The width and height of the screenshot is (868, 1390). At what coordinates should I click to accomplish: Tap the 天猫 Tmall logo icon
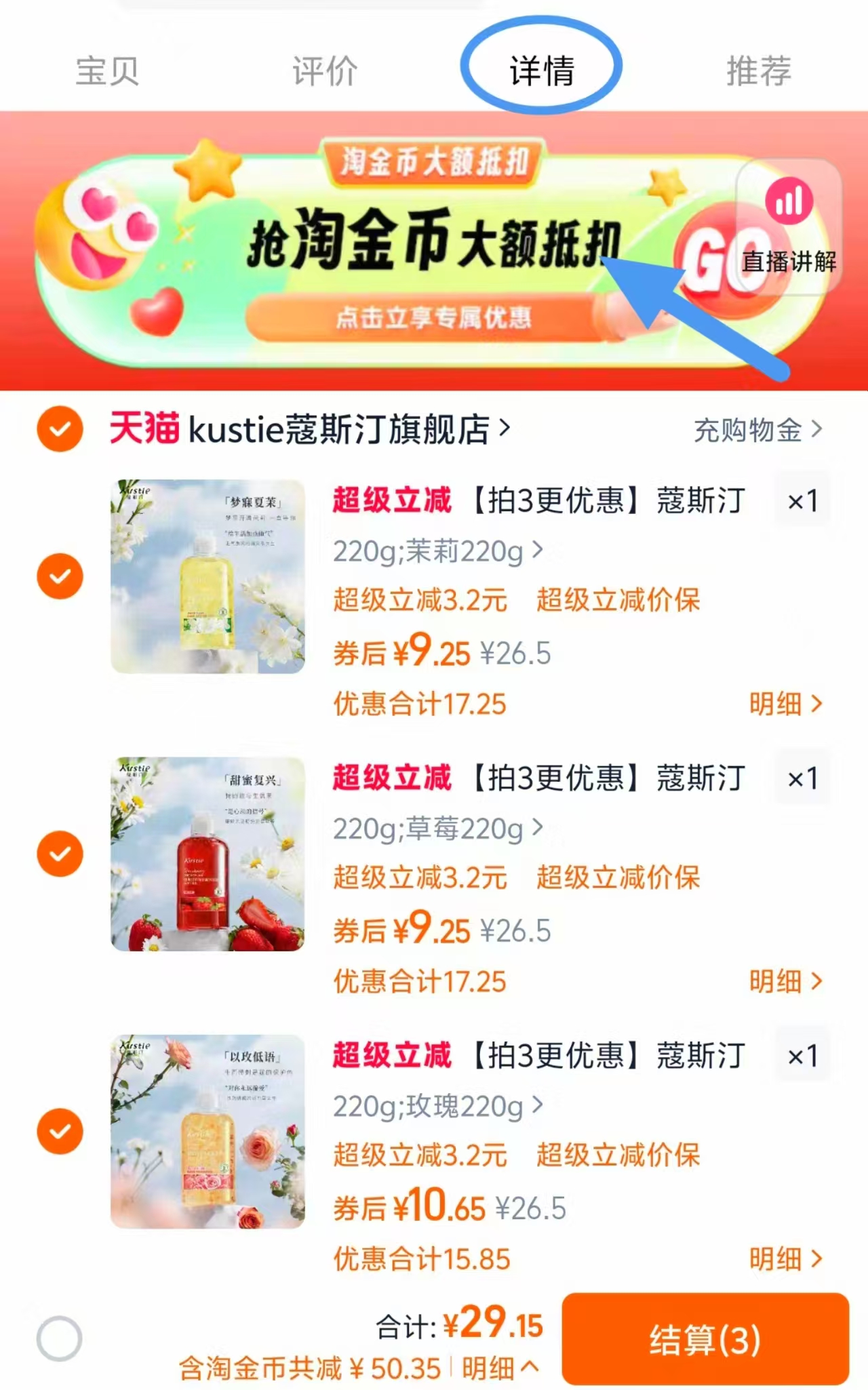pyautogui.click(x=143, y=429)
